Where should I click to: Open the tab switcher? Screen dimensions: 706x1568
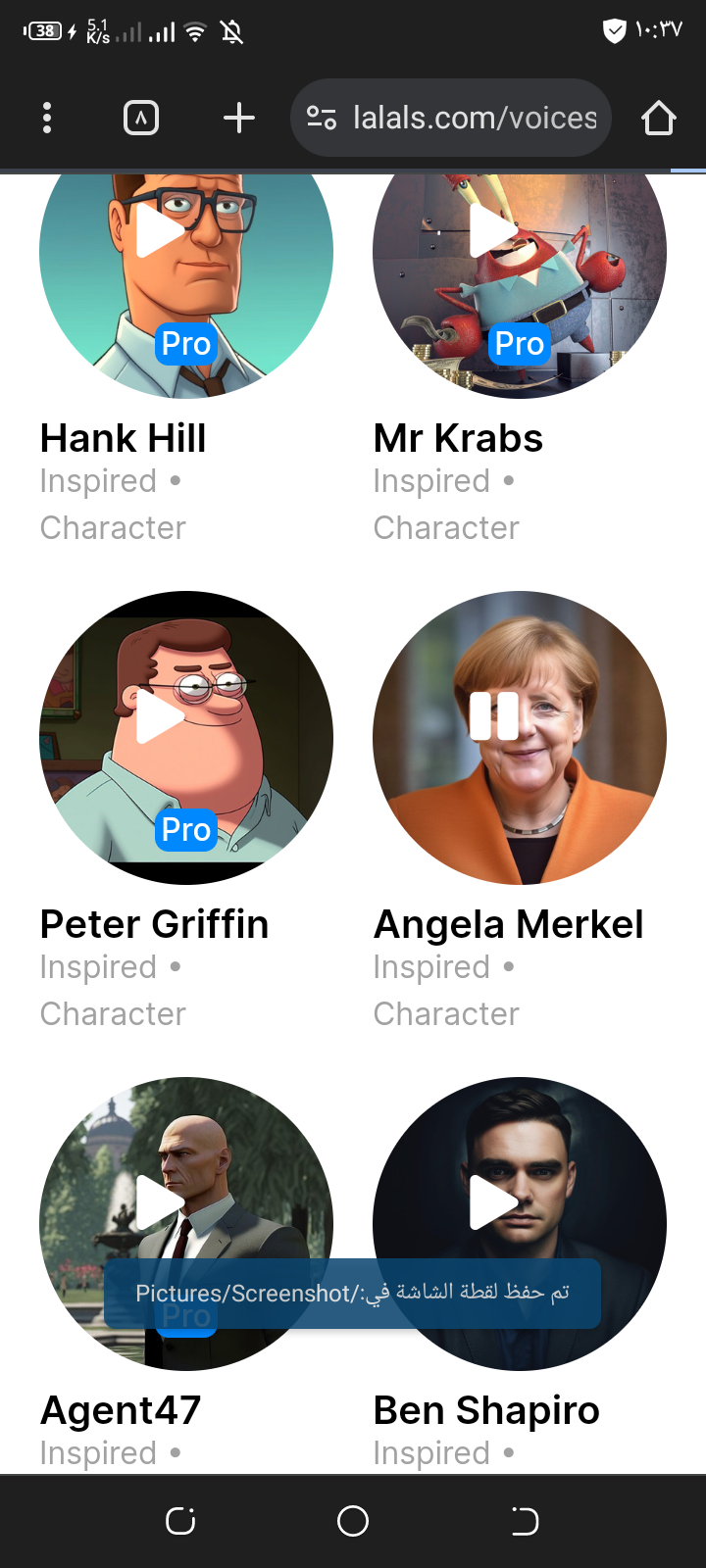(141, 119)
